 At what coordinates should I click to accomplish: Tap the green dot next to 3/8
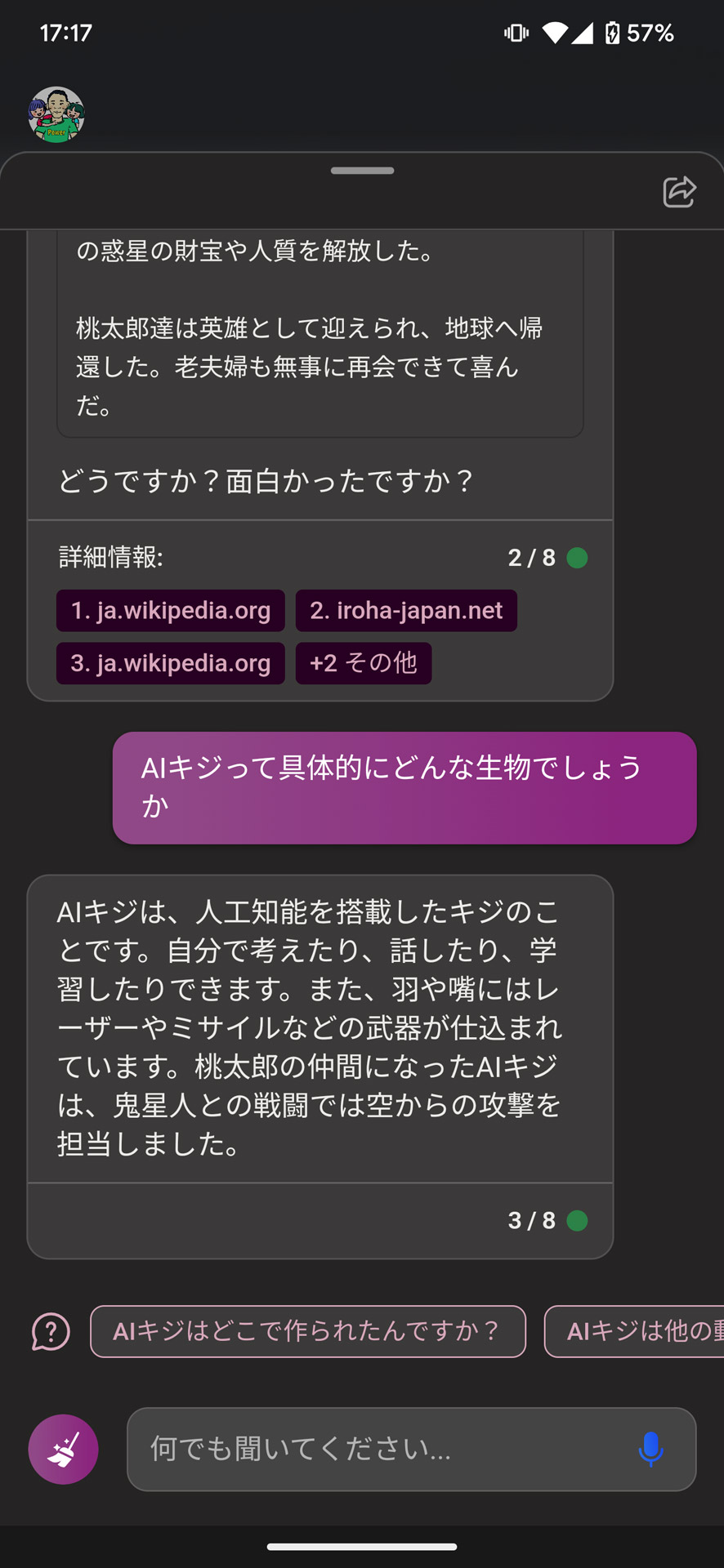tap(578, 1220)
